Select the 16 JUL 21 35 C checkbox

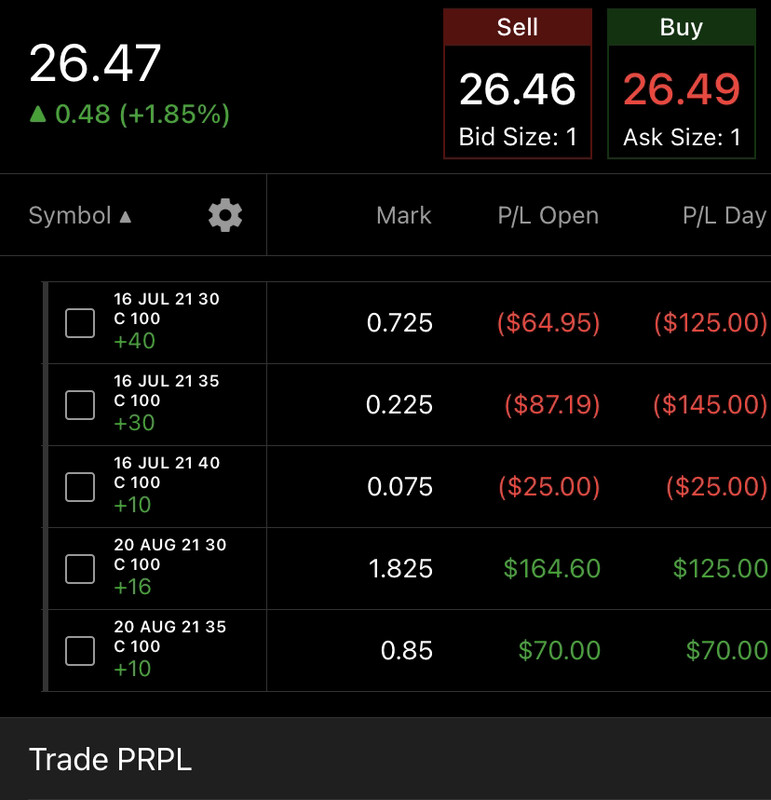point(80,405)
